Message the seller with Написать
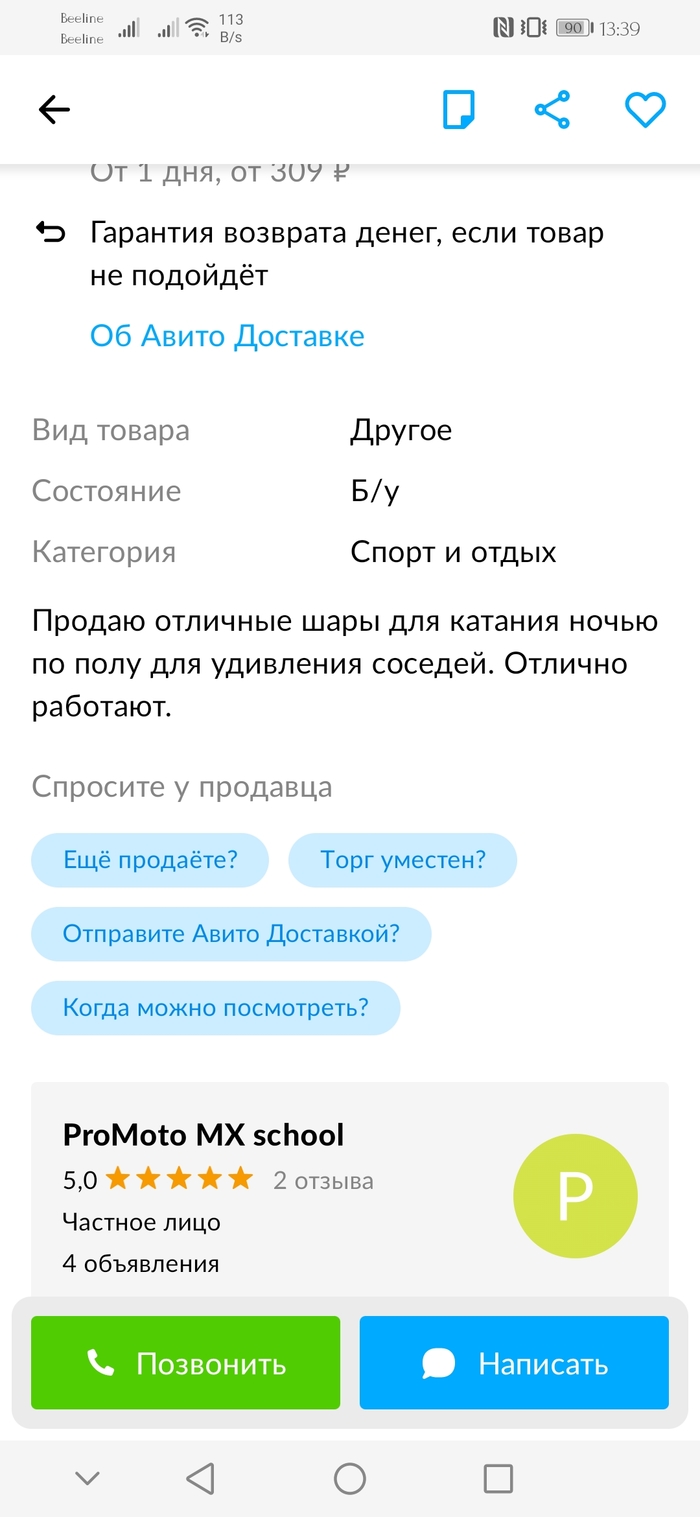The image size is (700, 1517). [x=514, y=1363]
